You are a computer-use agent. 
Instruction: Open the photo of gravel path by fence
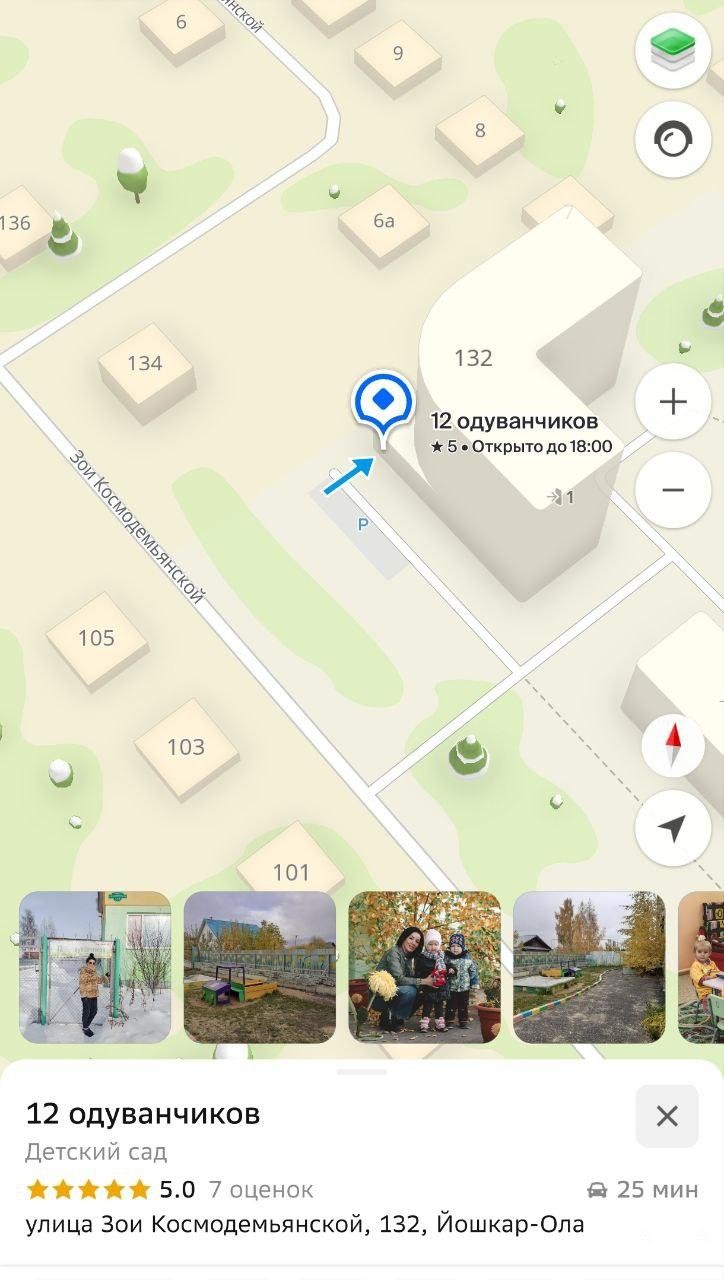589,967
